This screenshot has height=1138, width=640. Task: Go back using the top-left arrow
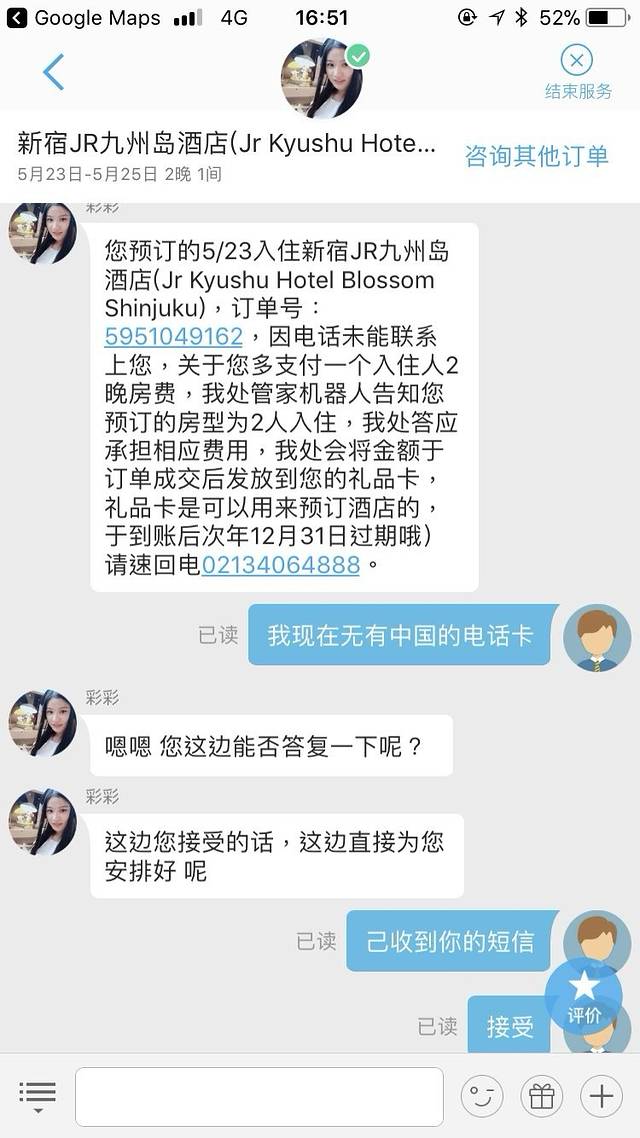coord(53,72)
